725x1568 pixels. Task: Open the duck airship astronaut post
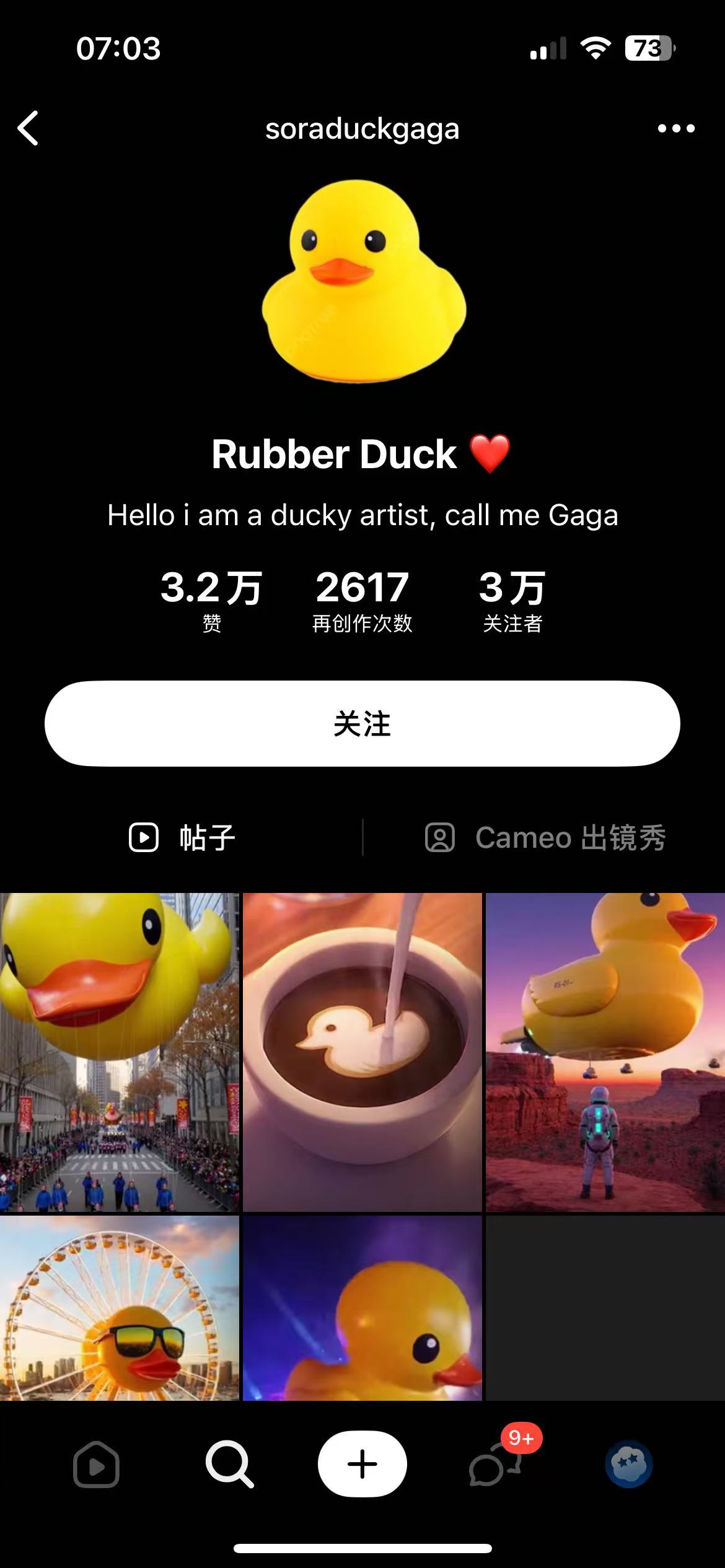(x=605, y=1052)
